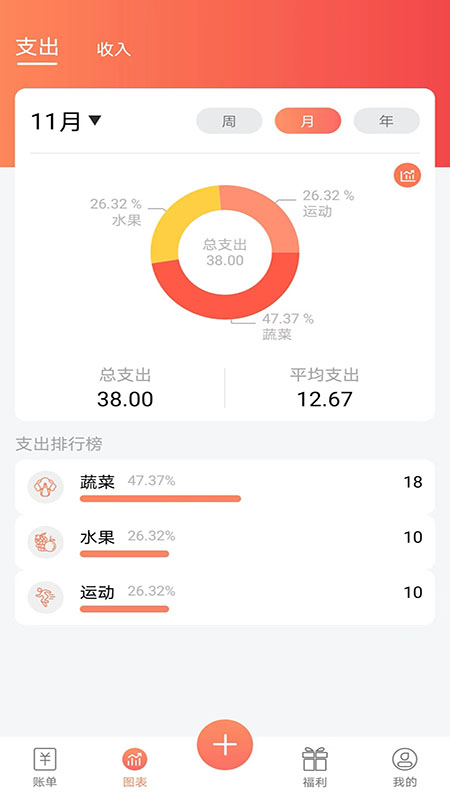The width and height of the screenshot is (450, 800).
Task: Switch the period to 周
Action: click(229, 121)
